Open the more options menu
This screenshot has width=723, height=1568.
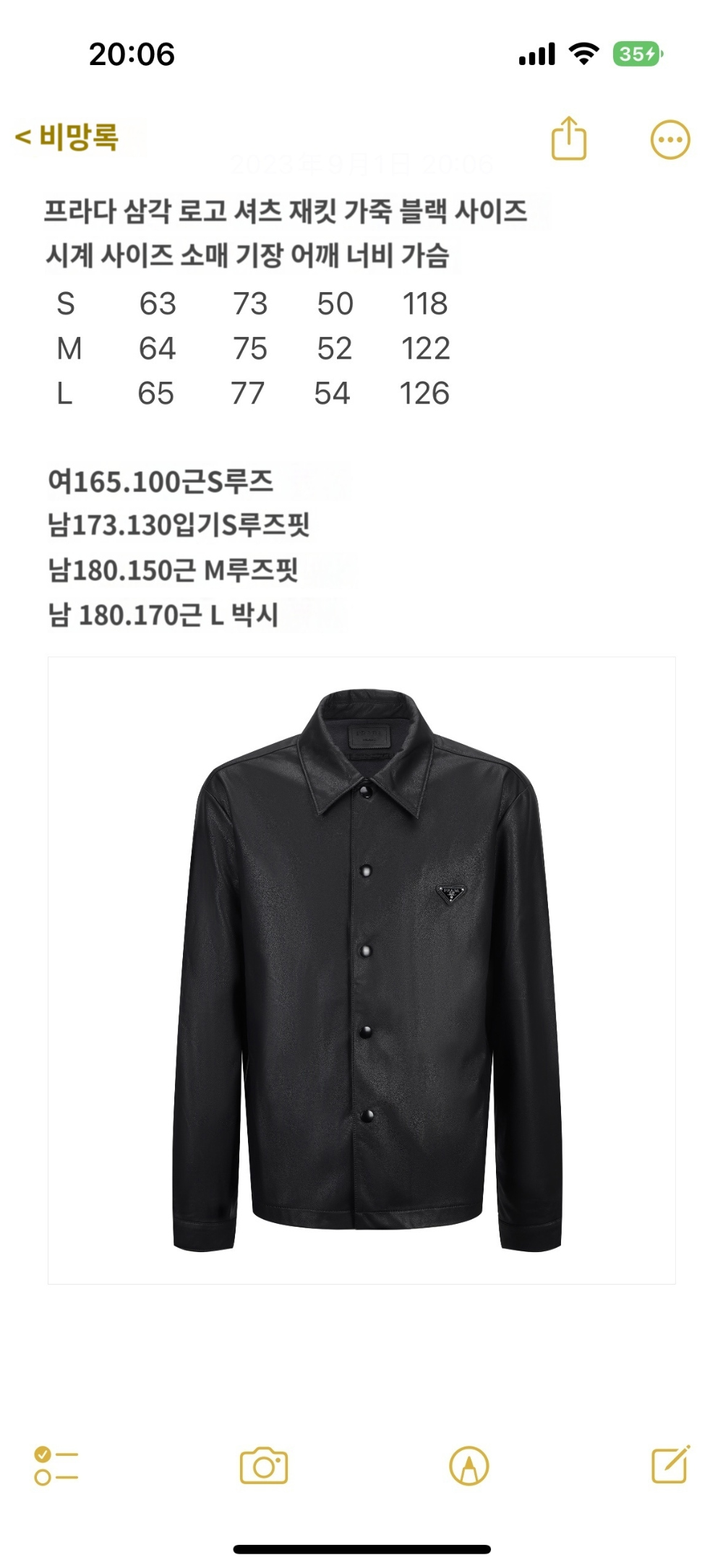(670, 140)
